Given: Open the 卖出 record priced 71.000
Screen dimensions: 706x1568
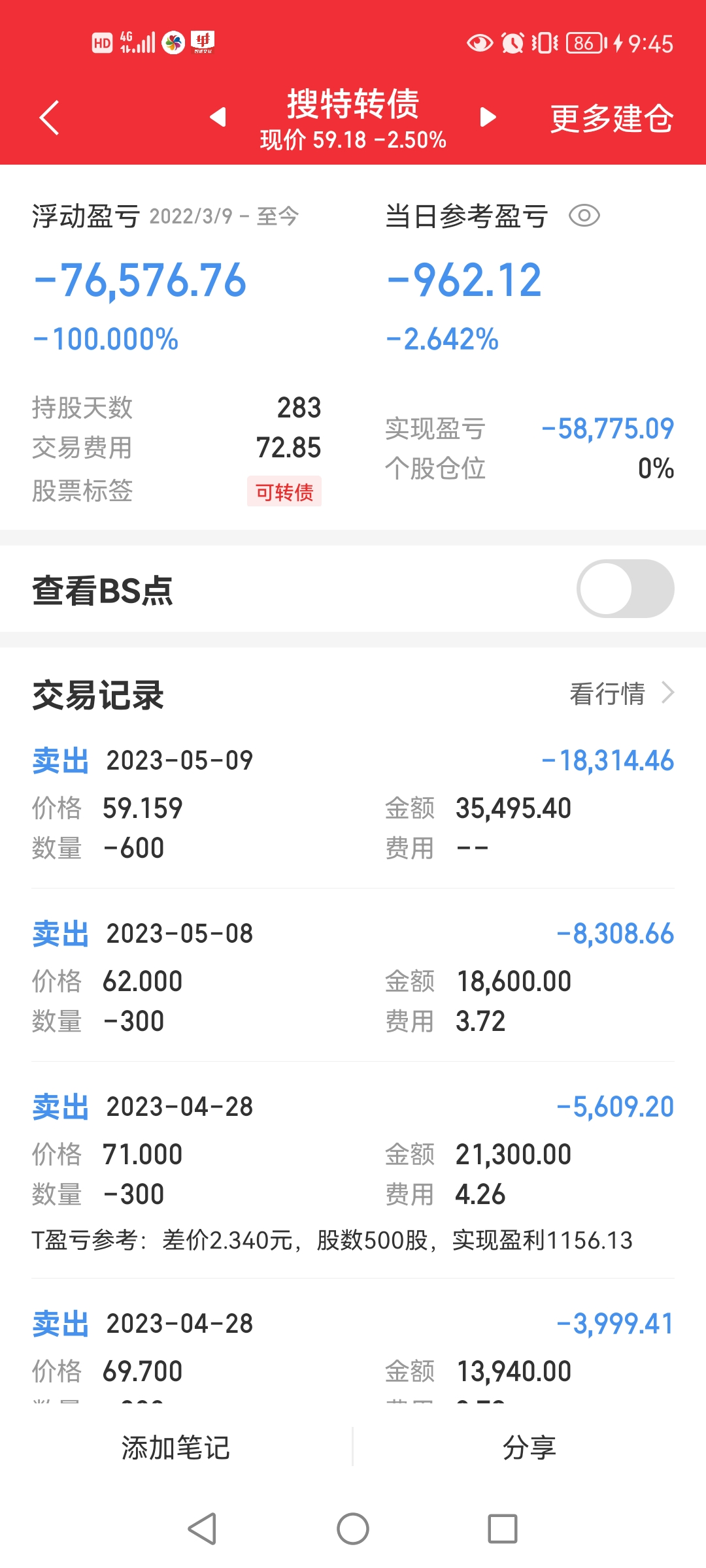Looking at the screenshot, I should (353, 1153).
